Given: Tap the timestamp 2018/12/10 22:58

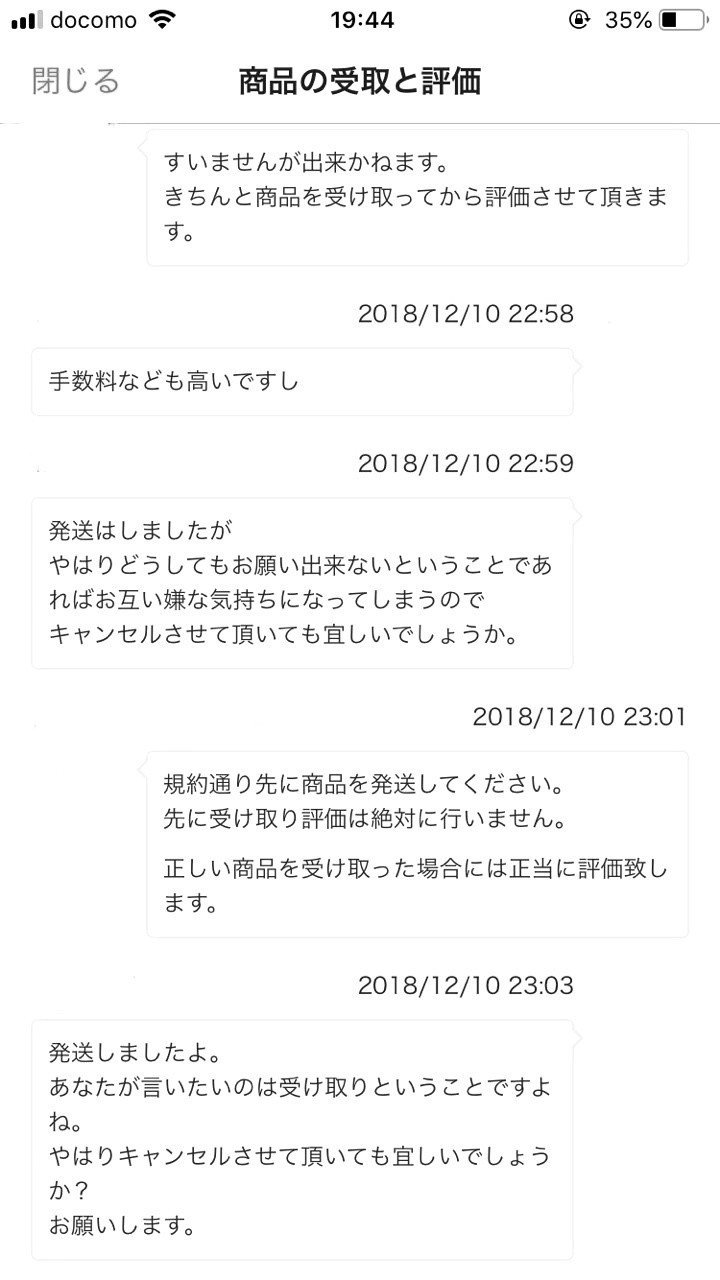Looking at the screenshot, I should (x=465, y=313).
